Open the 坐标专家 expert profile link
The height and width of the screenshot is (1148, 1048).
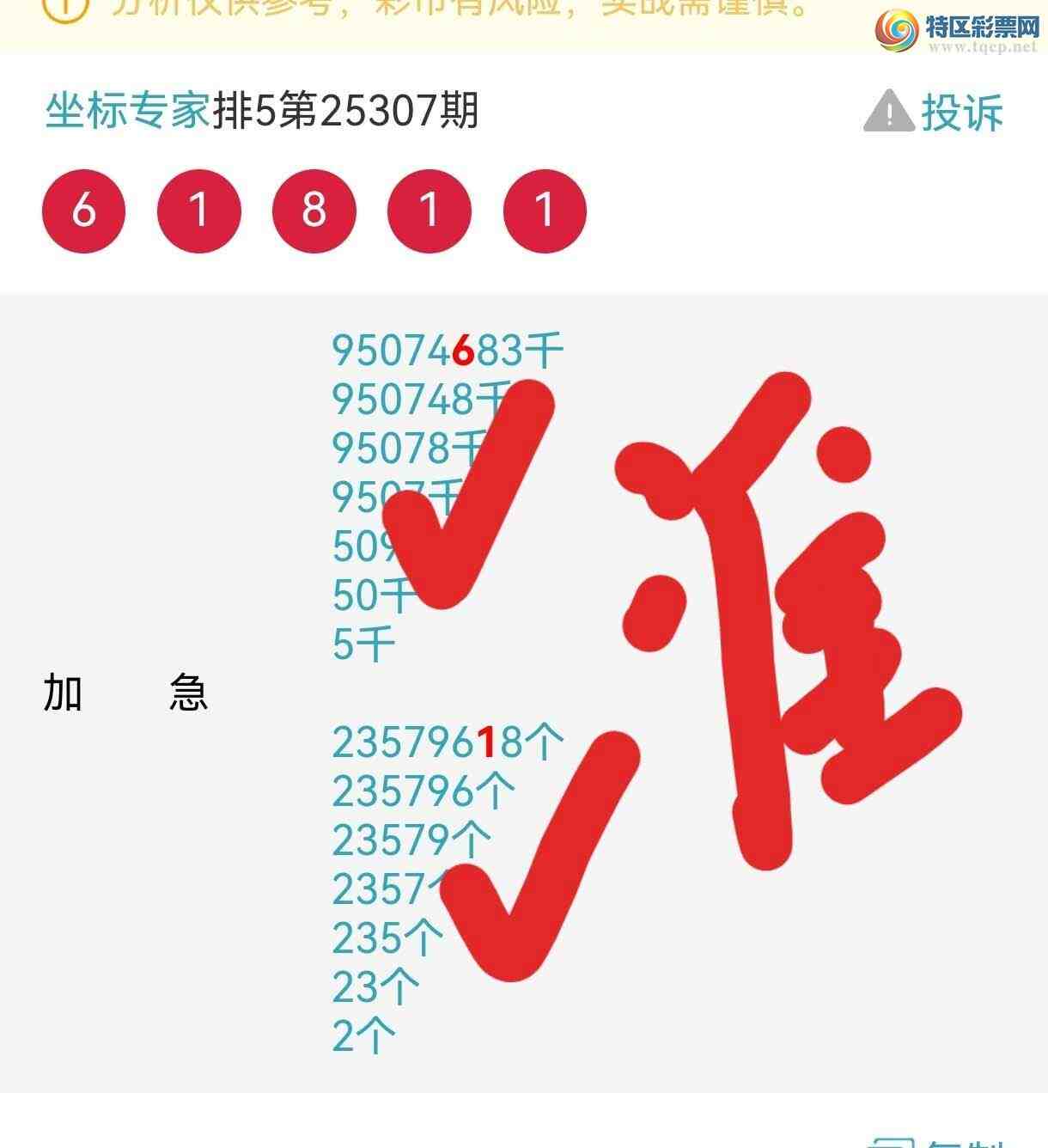[x=127, y=111]
